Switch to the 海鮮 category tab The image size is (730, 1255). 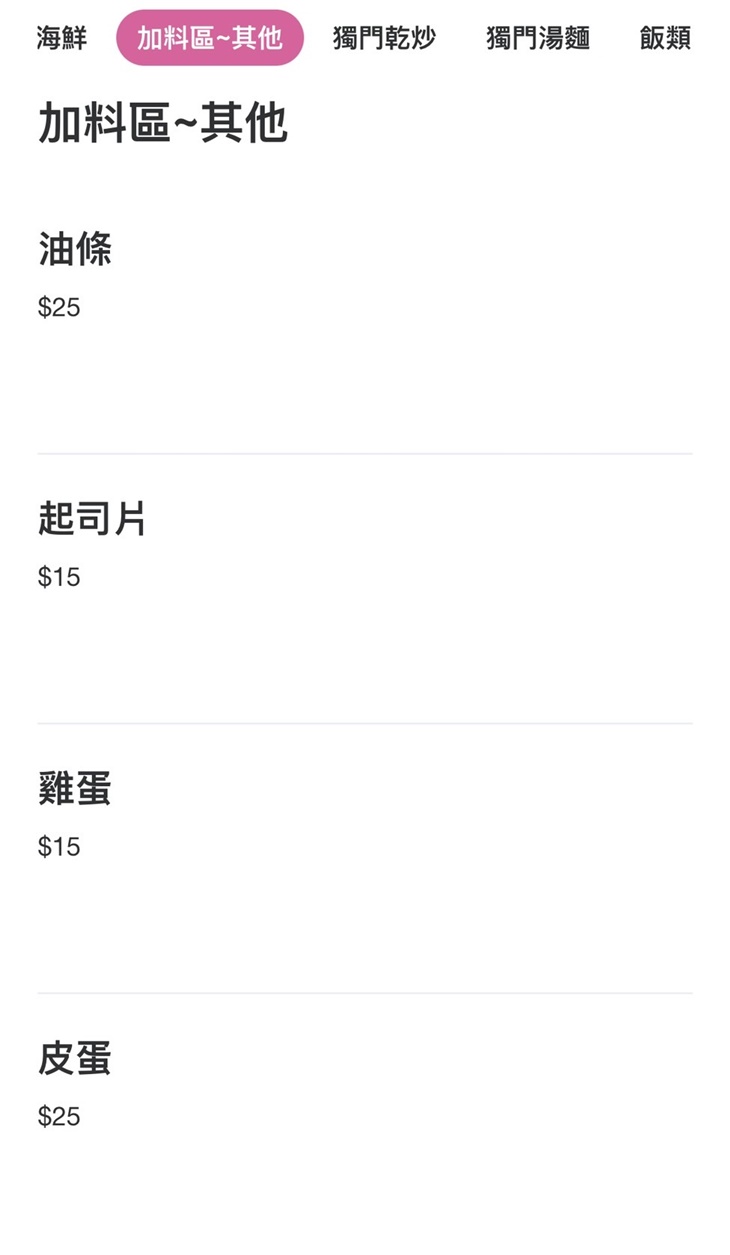click(61, 39)
